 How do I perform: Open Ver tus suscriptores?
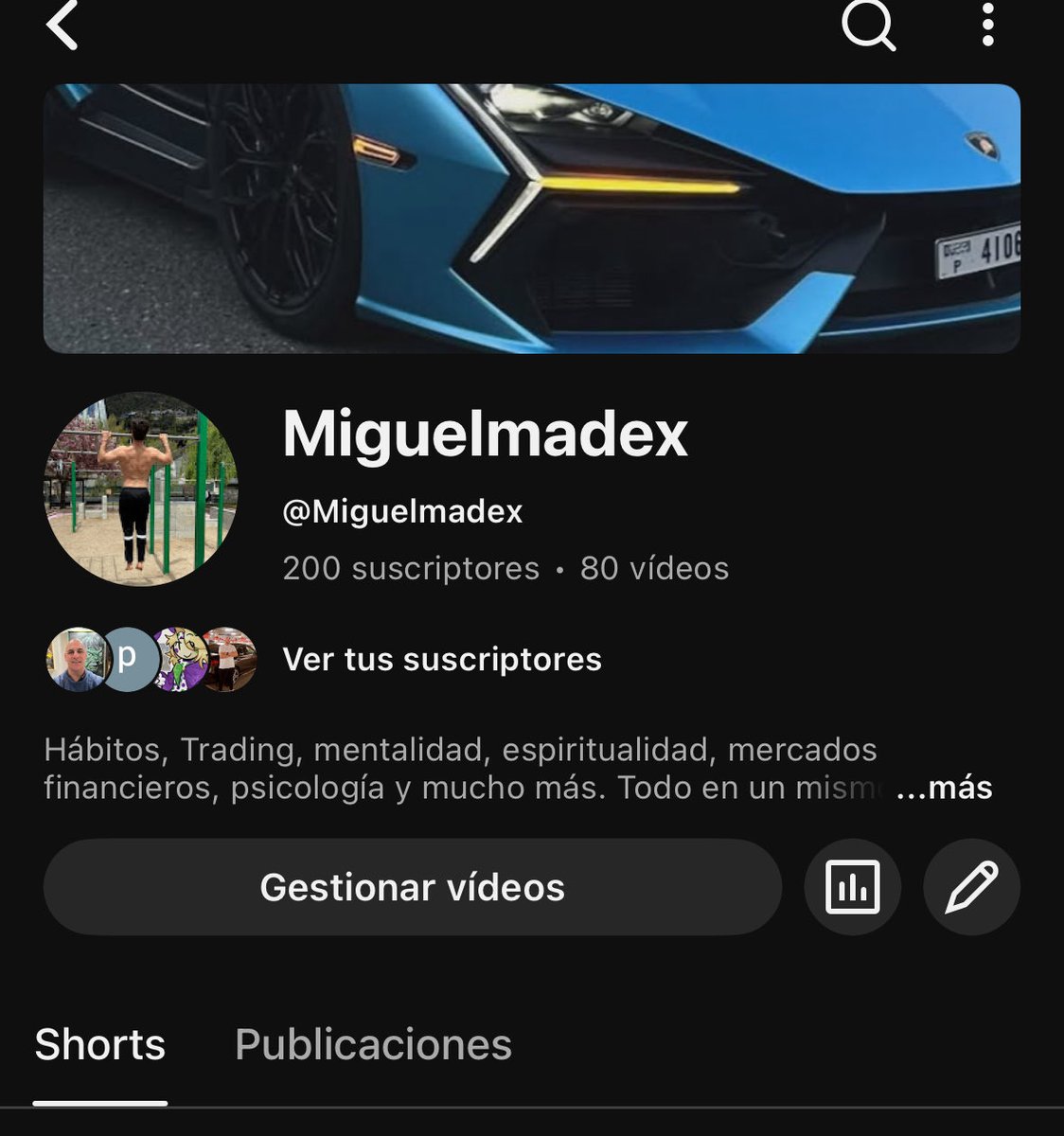[x=441, y=660]
